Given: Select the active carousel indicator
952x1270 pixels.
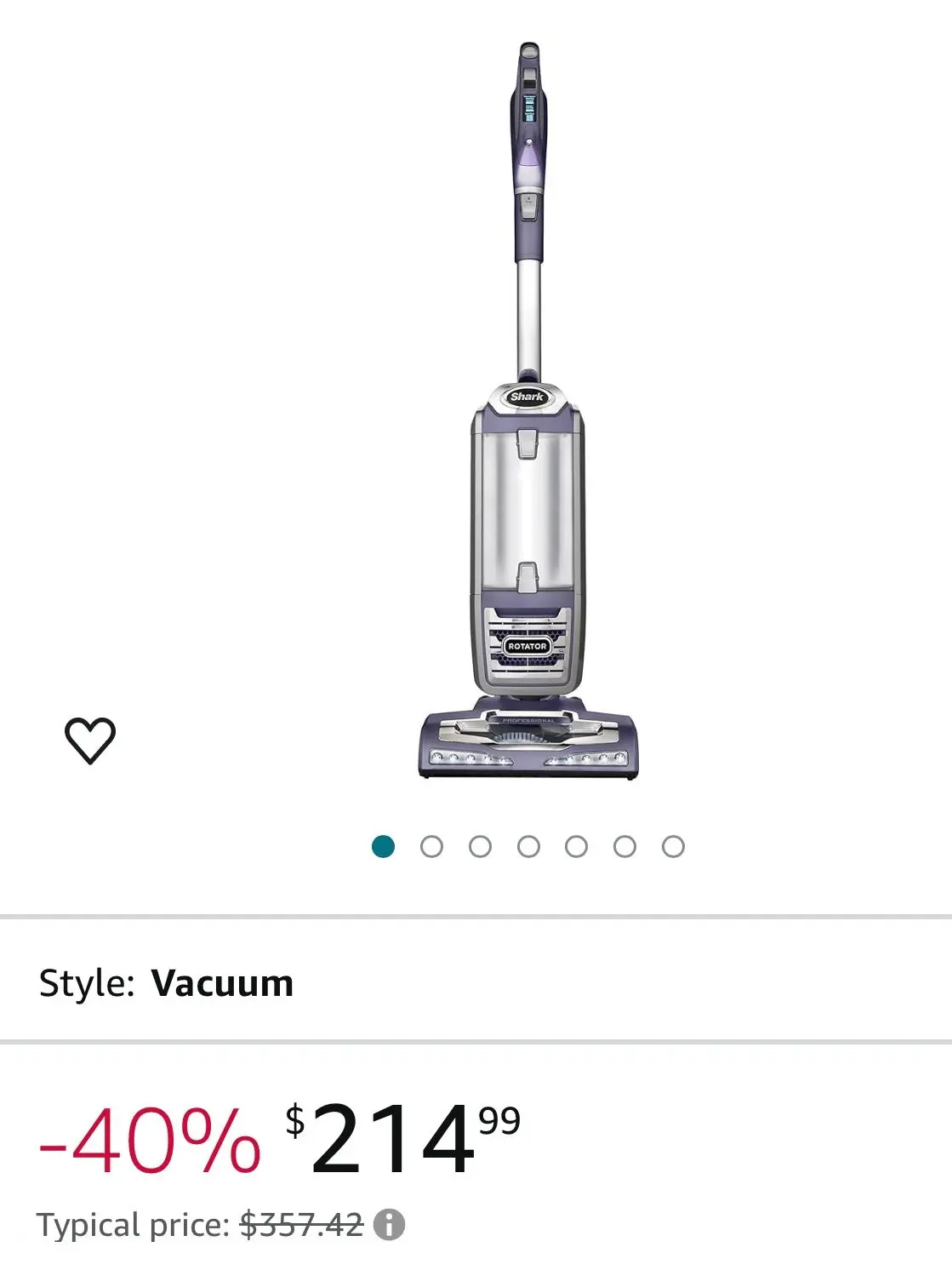Looking at the screenshot, I should (384, 844).
